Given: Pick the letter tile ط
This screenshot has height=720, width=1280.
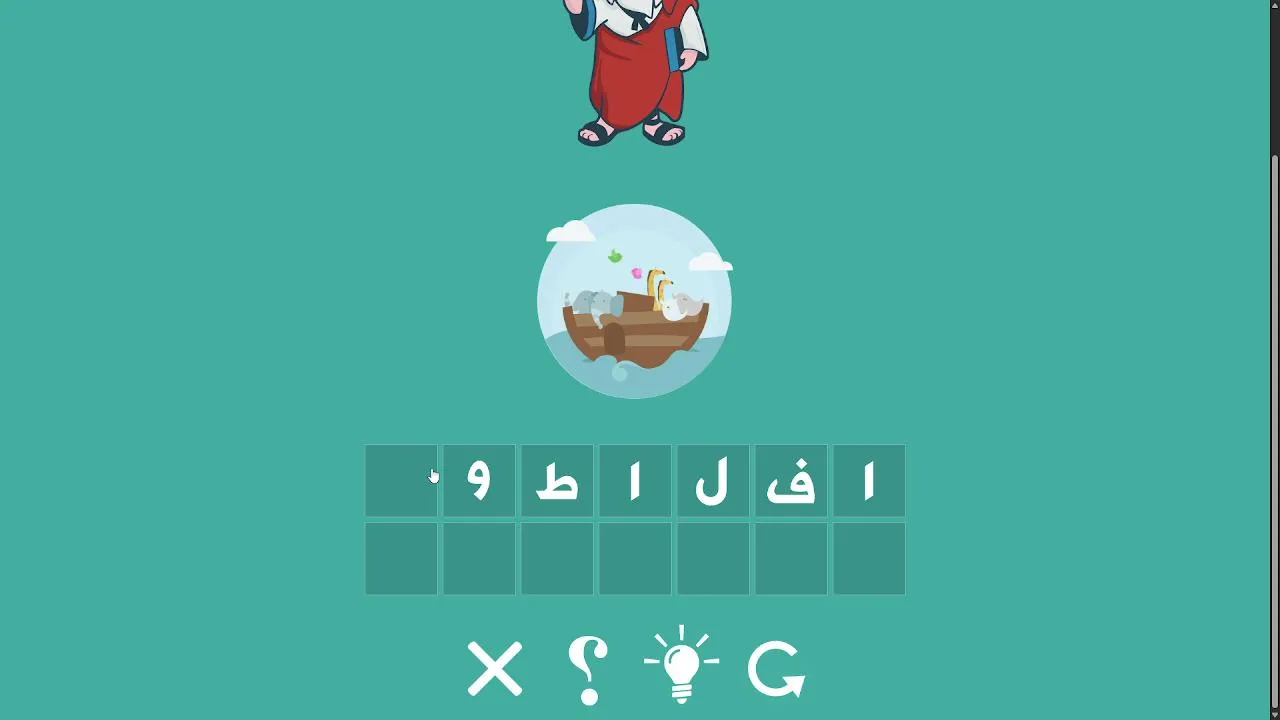Looking at the screenshot, I should 557,481.
